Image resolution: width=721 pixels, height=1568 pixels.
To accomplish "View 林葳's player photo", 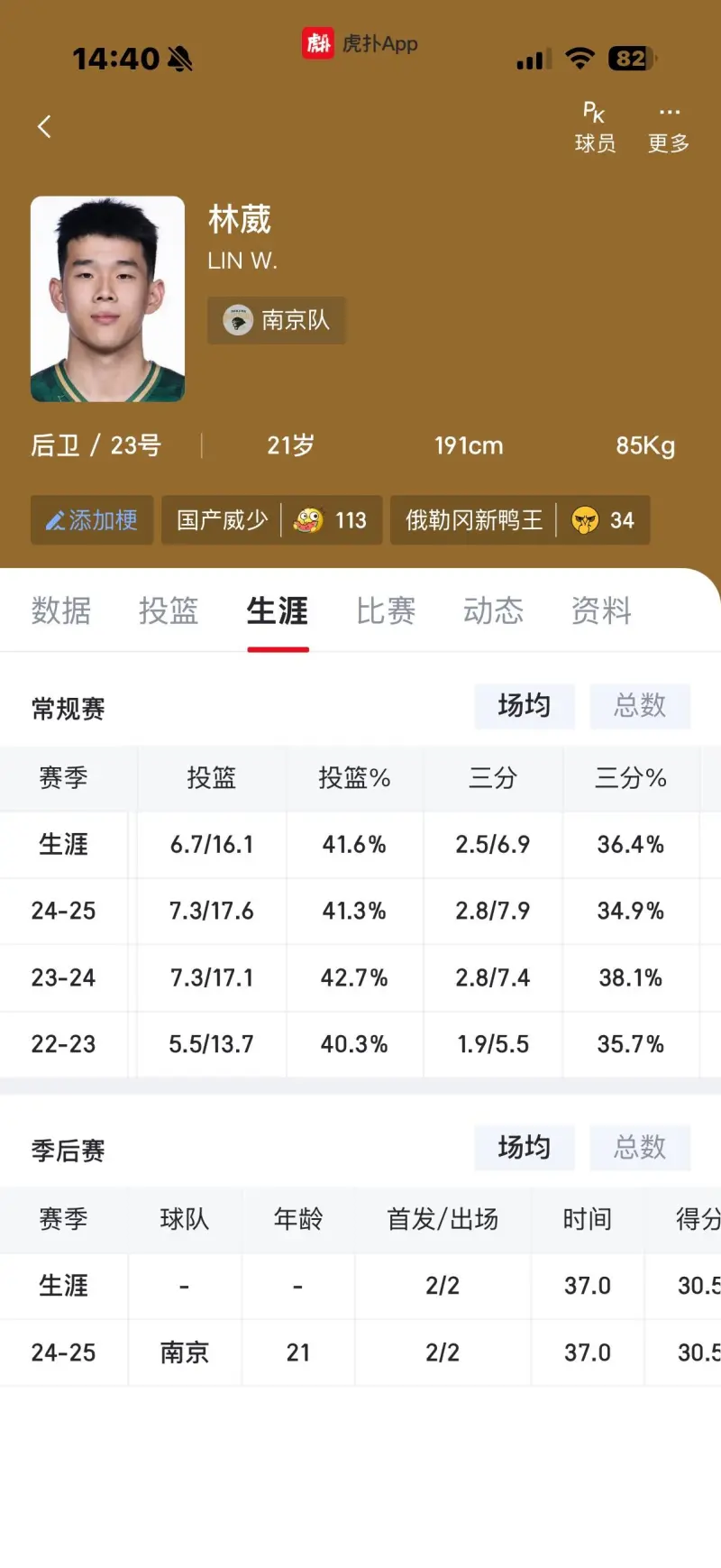I will point(107,299).
